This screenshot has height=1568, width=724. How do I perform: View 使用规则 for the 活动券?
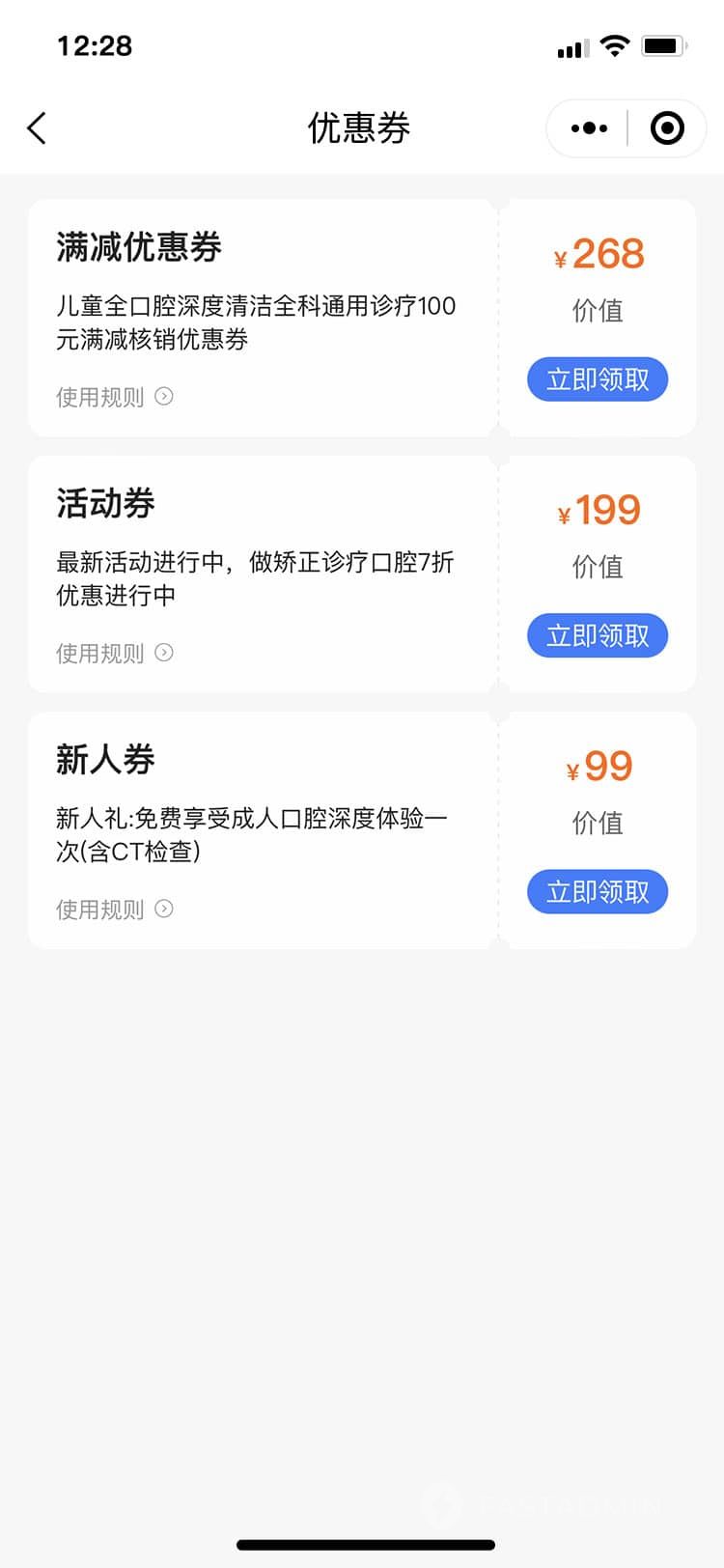point(114,653)
